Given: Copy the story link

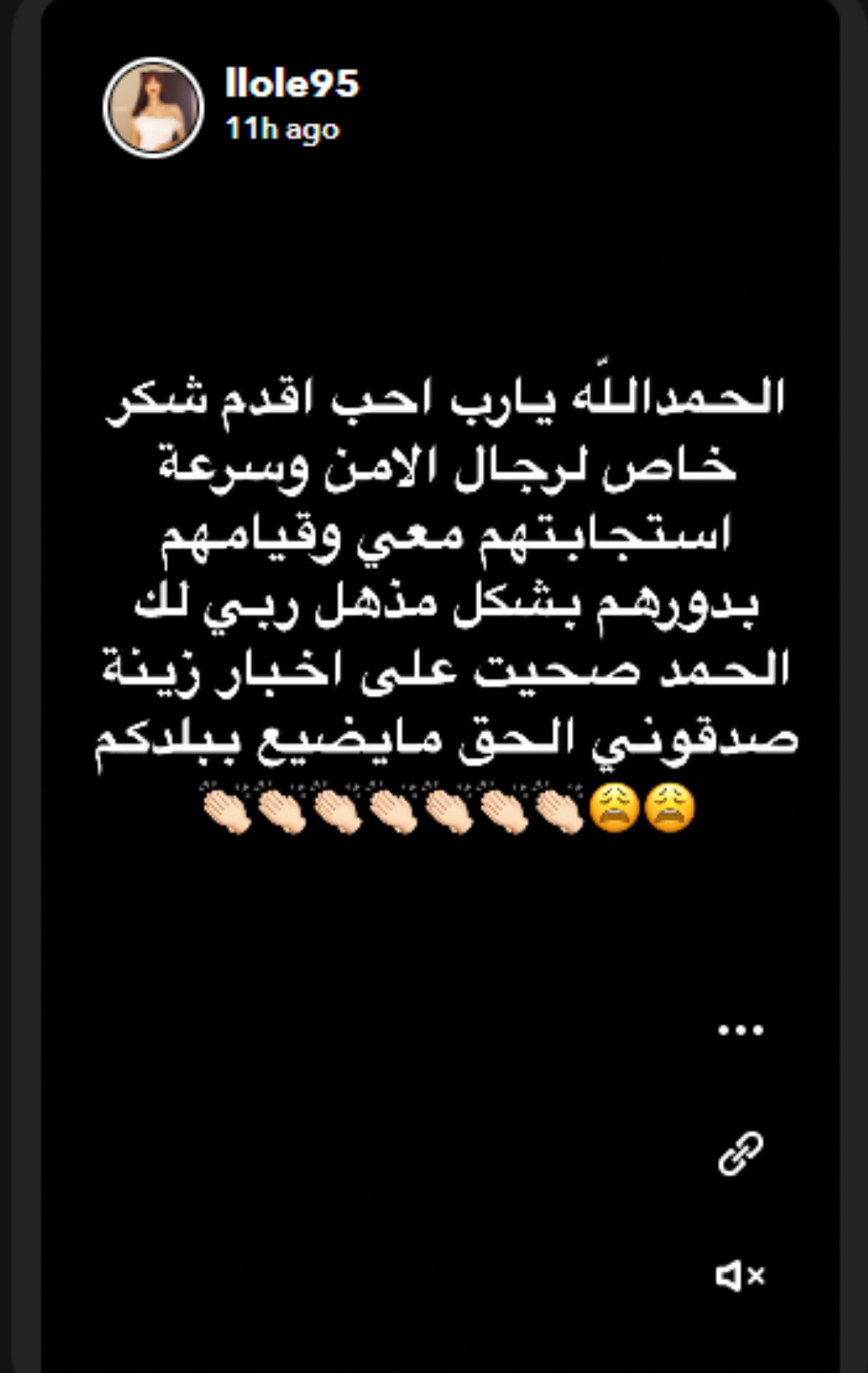Looking at the screenshot, I should point(740,1152).
